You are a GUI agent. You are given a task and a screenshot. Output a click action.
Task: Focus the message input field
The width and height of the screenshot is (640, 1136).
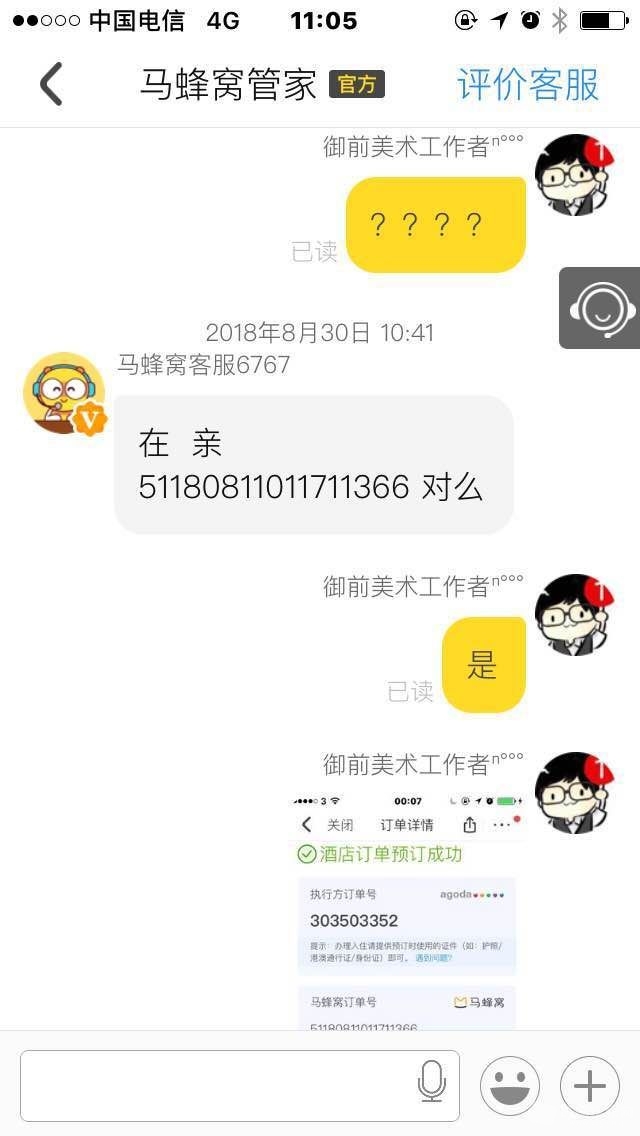click(x=215, y=1085)
